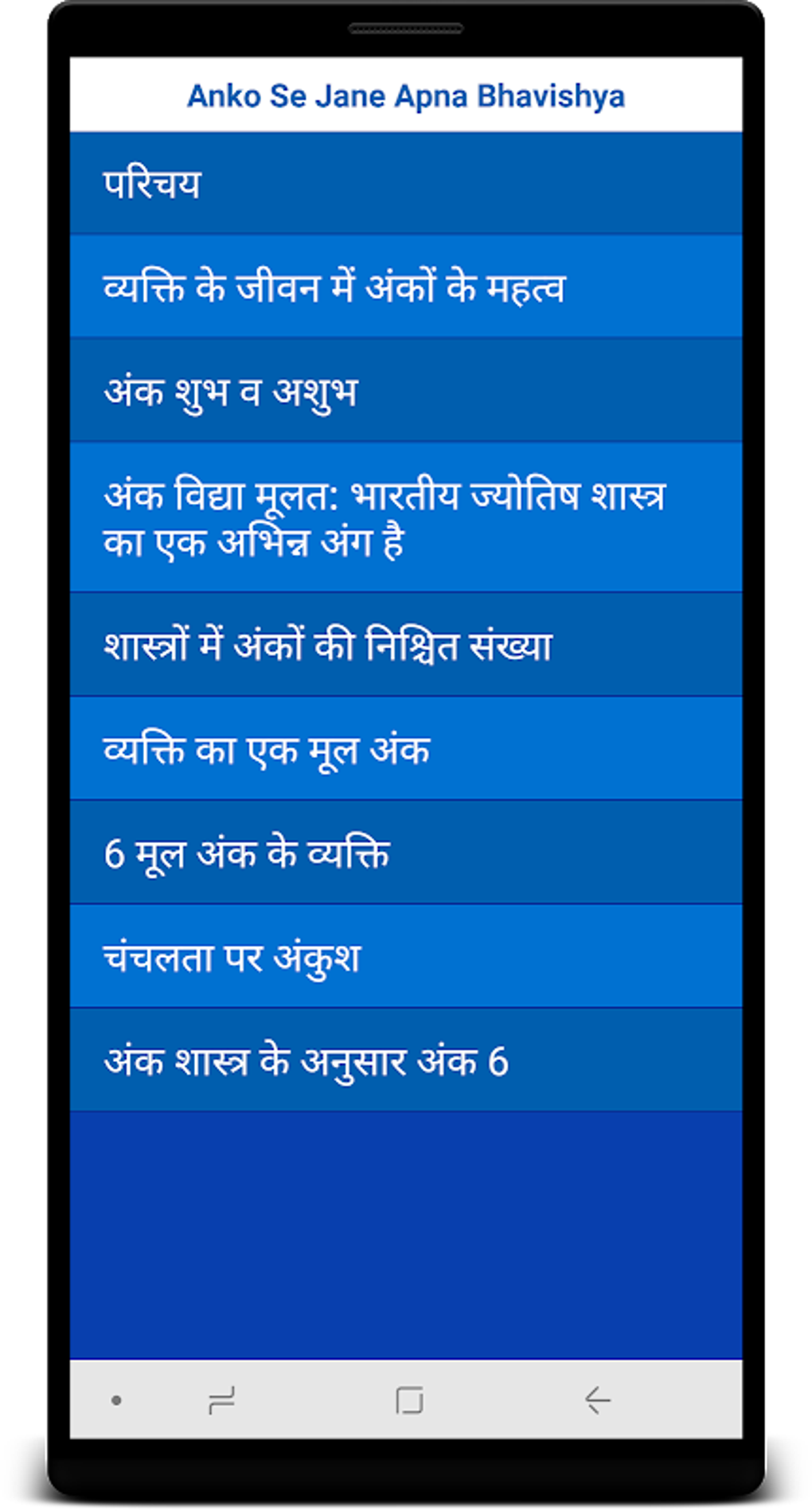Viewport: 812px width, 1511px height.
Task: Select अंक शुभ व अशुभ row
Action: pos(405,391)
